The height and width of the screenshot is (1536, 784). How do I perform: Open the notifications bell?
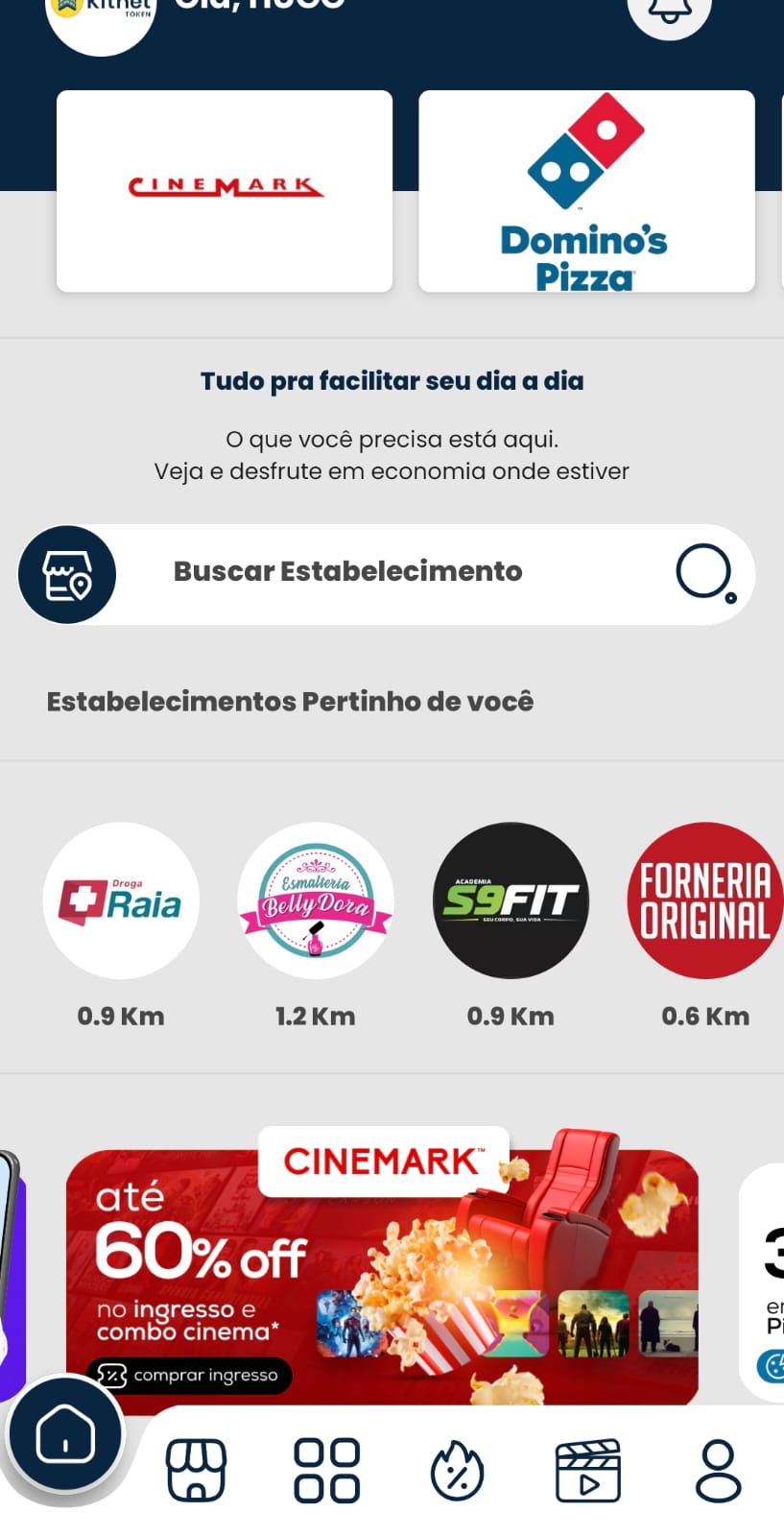click(669, 12)
